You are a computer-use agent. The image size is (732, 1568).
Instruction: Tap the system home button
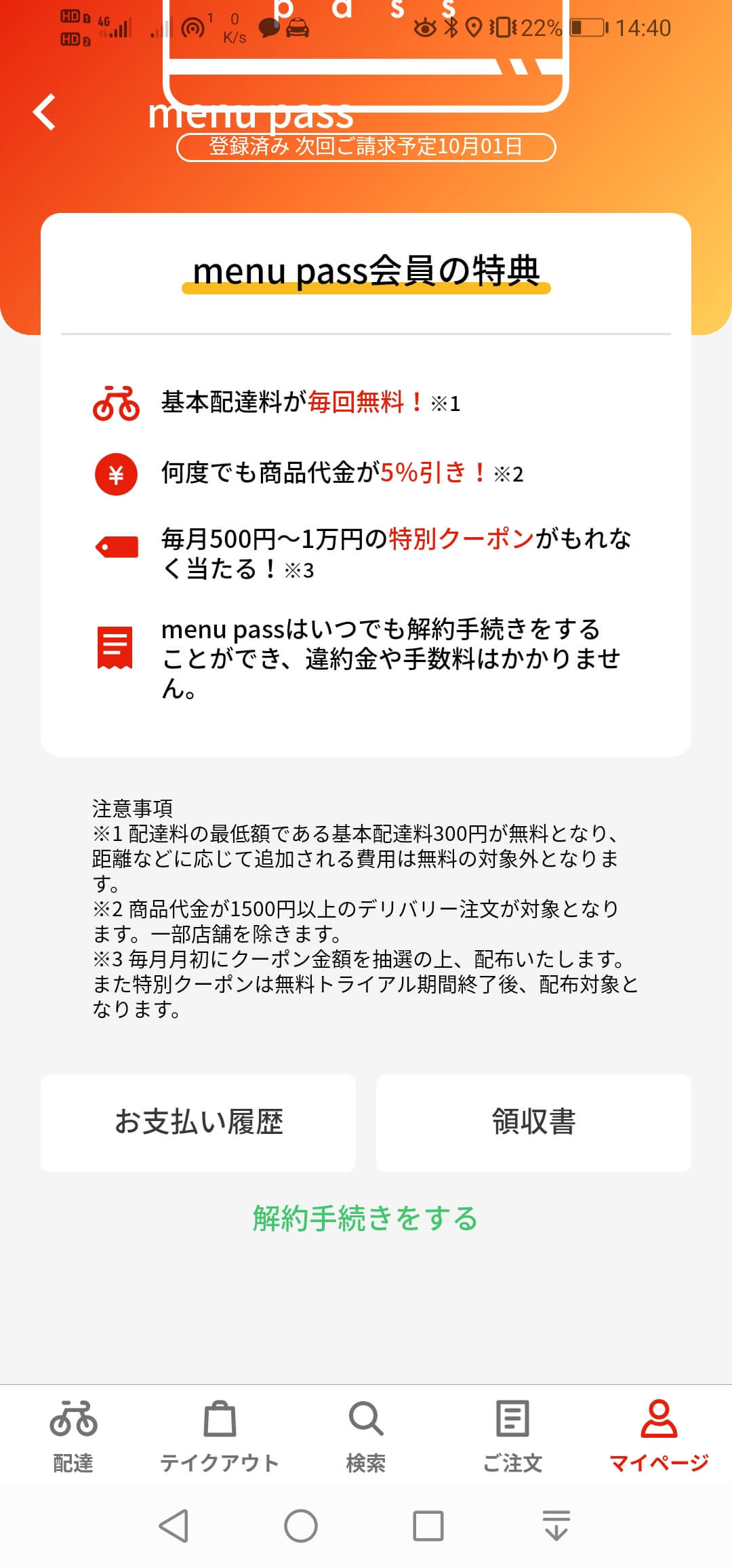(x=301, y=1526)
